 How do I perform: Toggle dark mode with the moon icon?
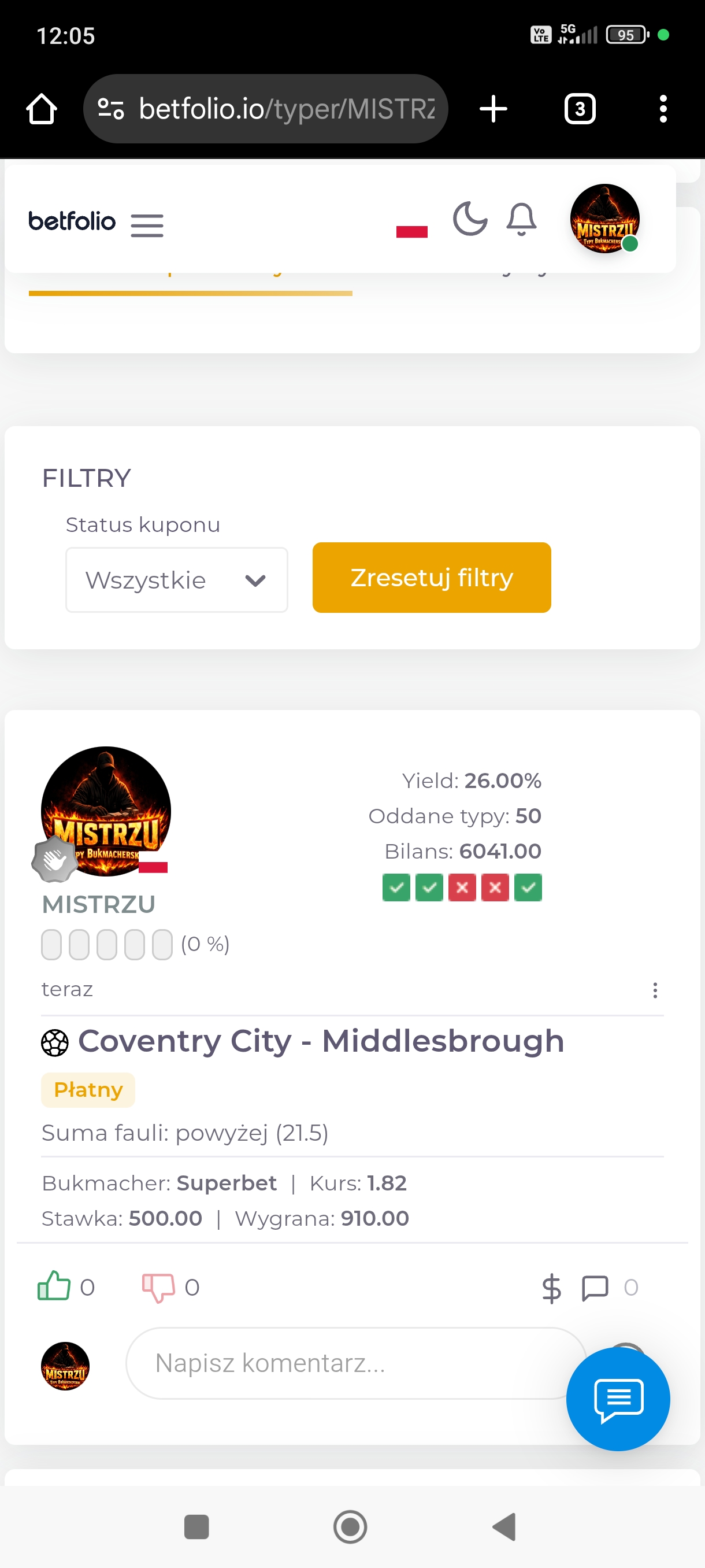click(470, 219)
